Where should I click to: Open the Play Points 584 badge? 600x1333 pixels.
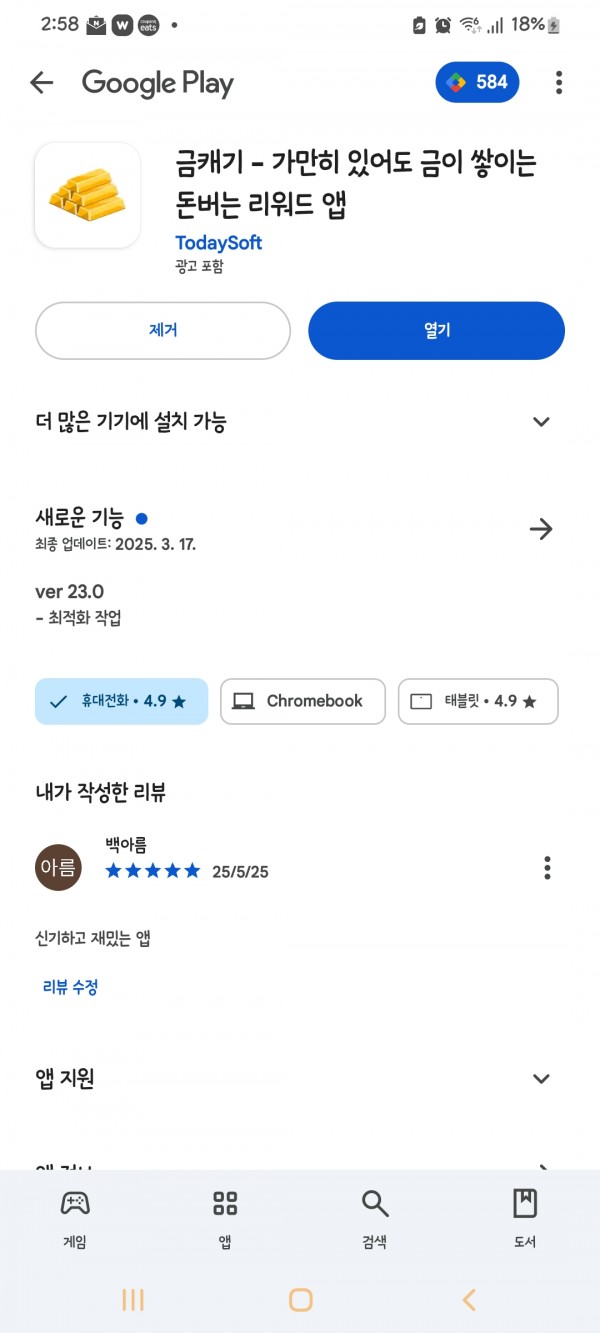[x=478, y=82]
